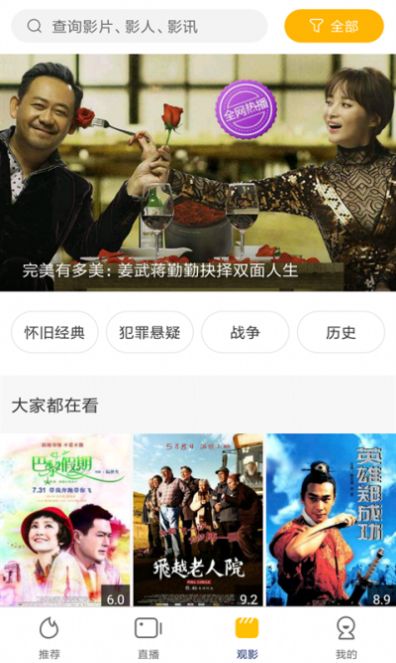Switch to the 直播 tab
Screen dimensions: 396x663
point(148,638)
